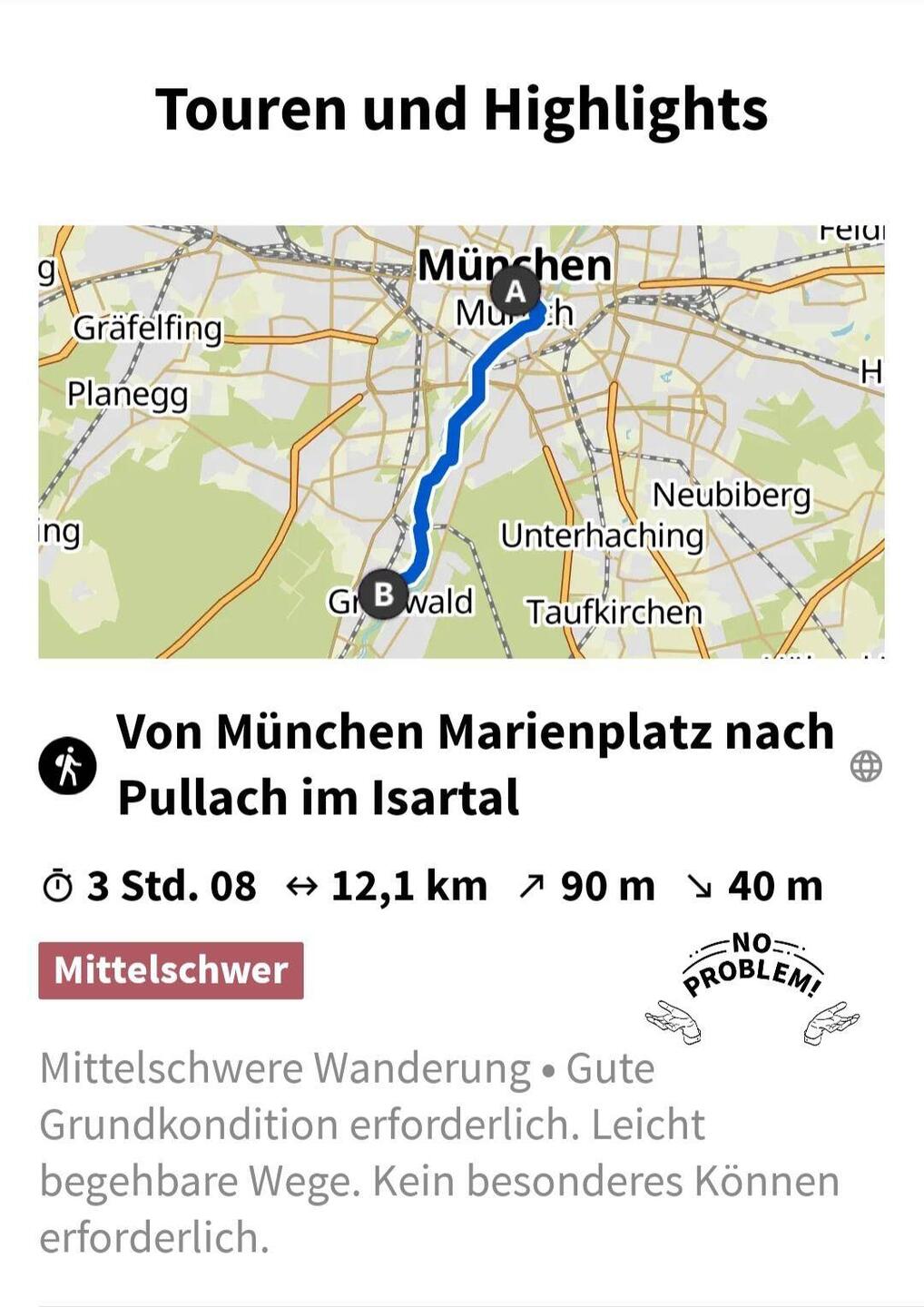This screenshot has height=1307, width=924.
Task: Open tour 'Von München Marienplatz nach Pullach'
Action: (x=475, y=764)
